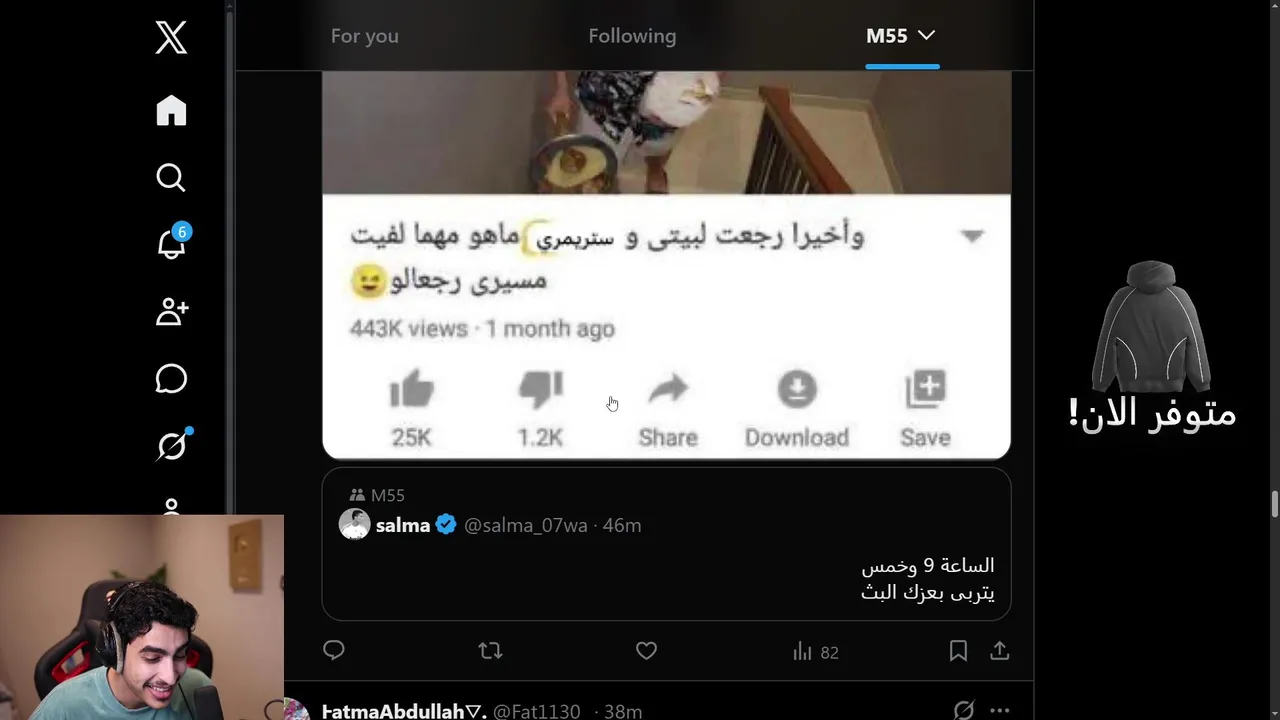The height and width of the screenshot is (720, 1280).
Task: Reply to the post quoting salma
Action: (334, 651)
